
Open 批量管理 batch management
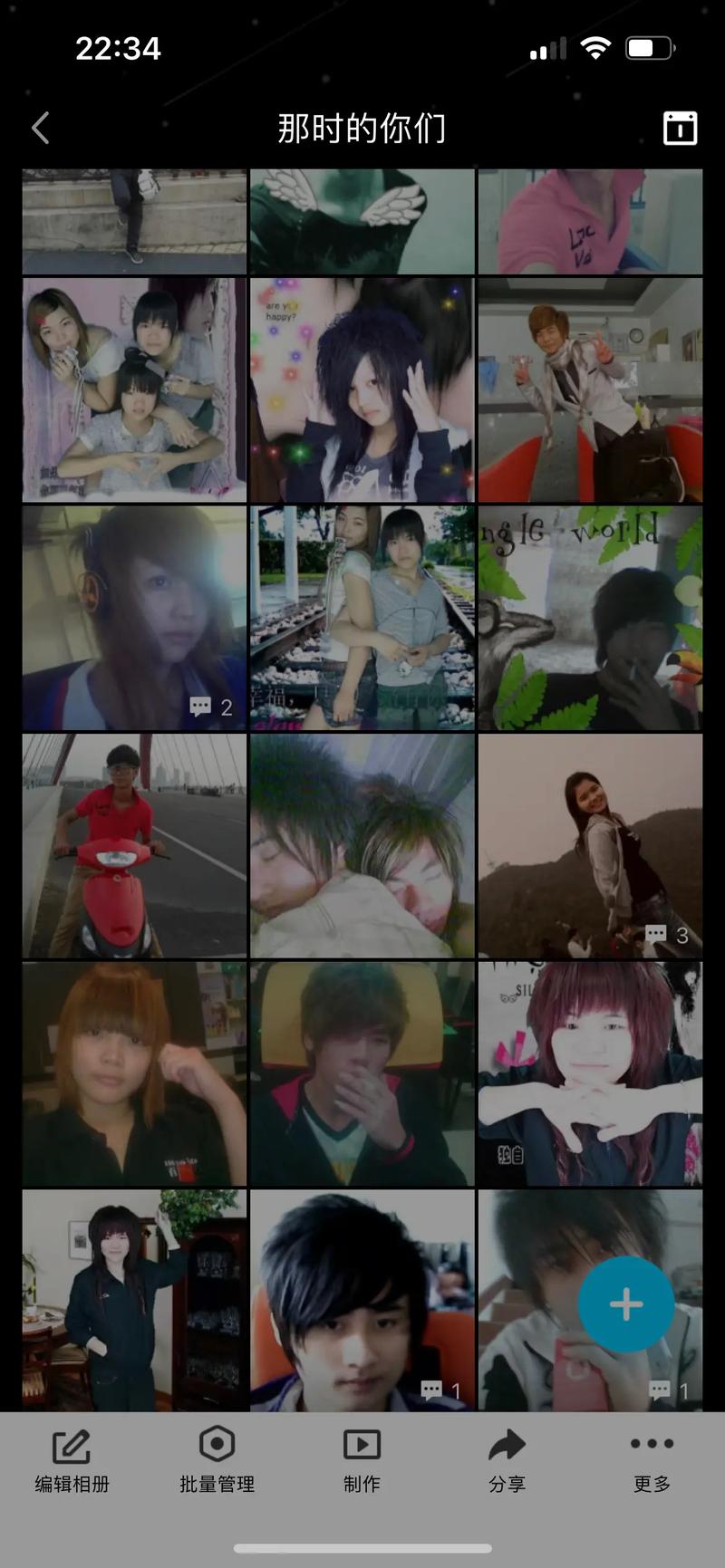(217, 1460)
